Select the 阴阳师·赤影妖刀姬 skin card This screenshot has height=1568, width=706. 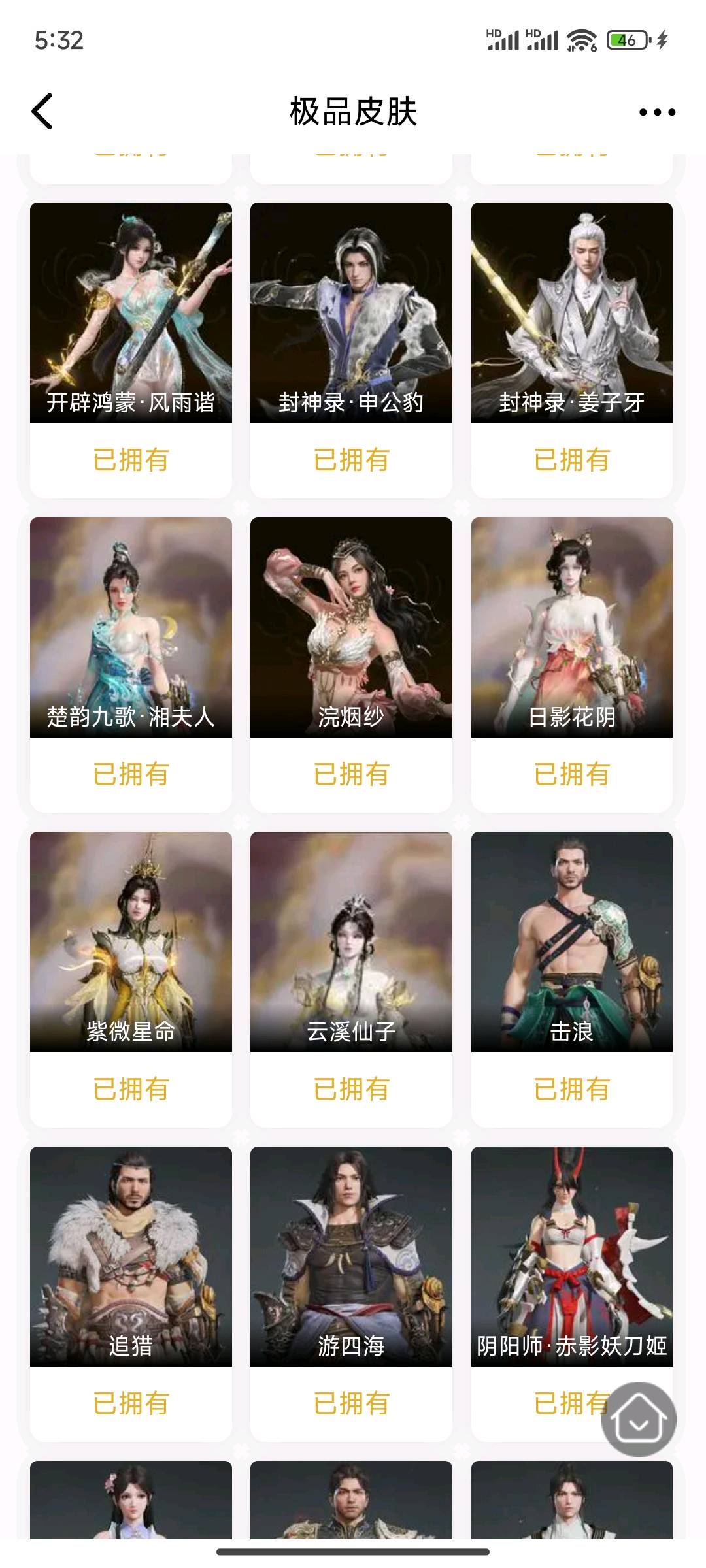(x=571, y=1256)
